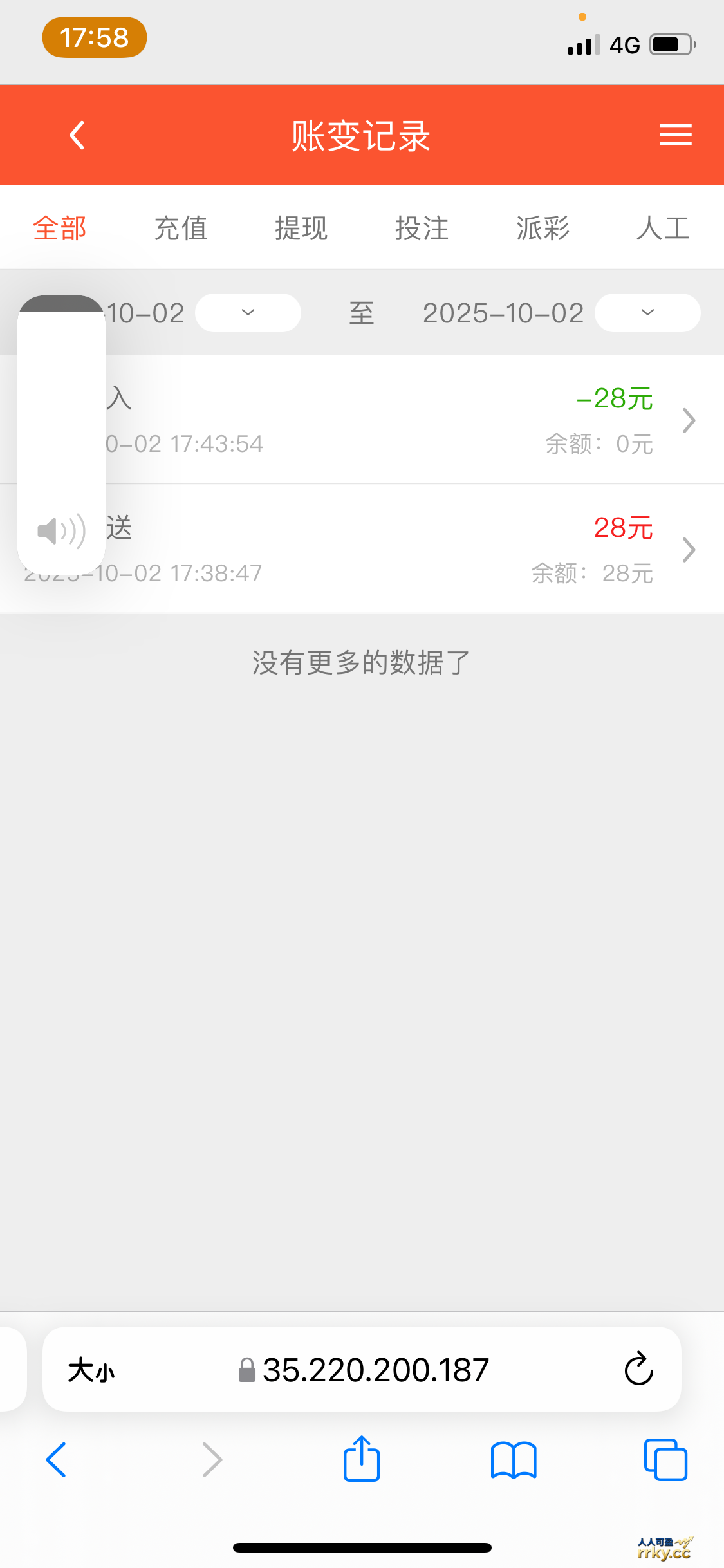The height and width of the screenshot is (1568, 724).
Task: Expand the end date dropdown
Action: coord(647,313)
